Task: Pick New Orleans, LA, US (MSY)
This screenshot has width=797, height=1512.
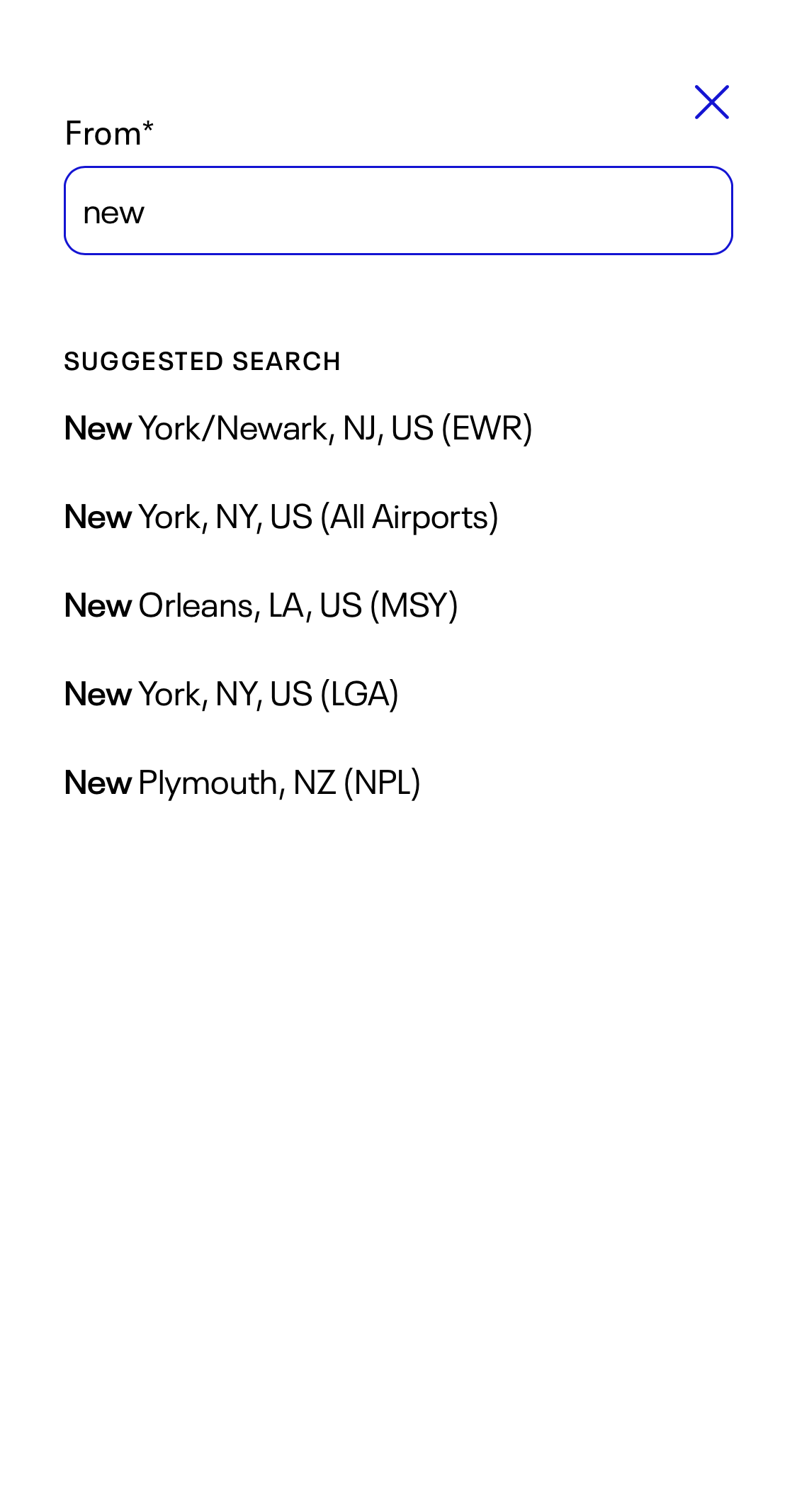Action: pyautogui.click(x=261, y=606)
